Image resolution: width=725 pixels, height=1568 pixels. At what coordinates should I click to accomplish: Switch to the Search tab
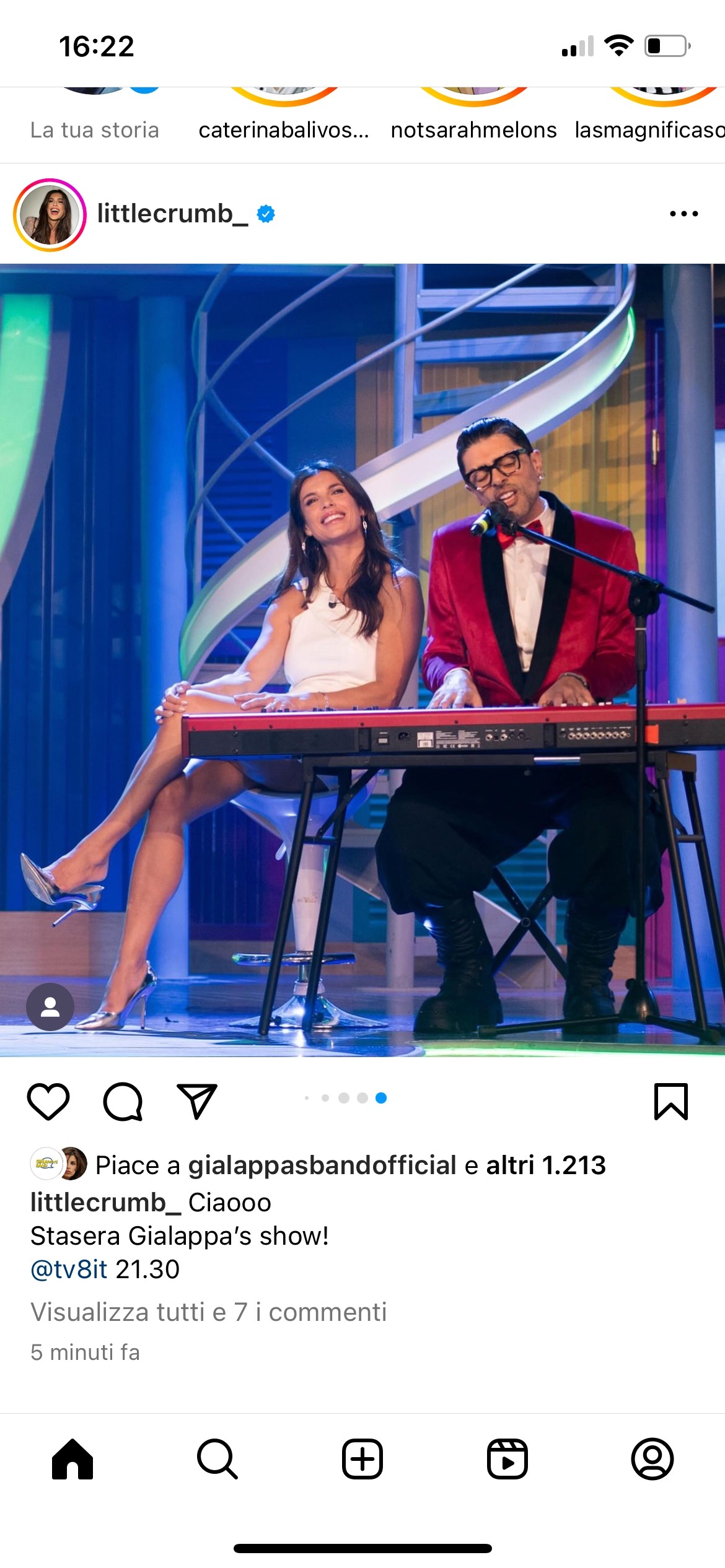coord(217,1459)
